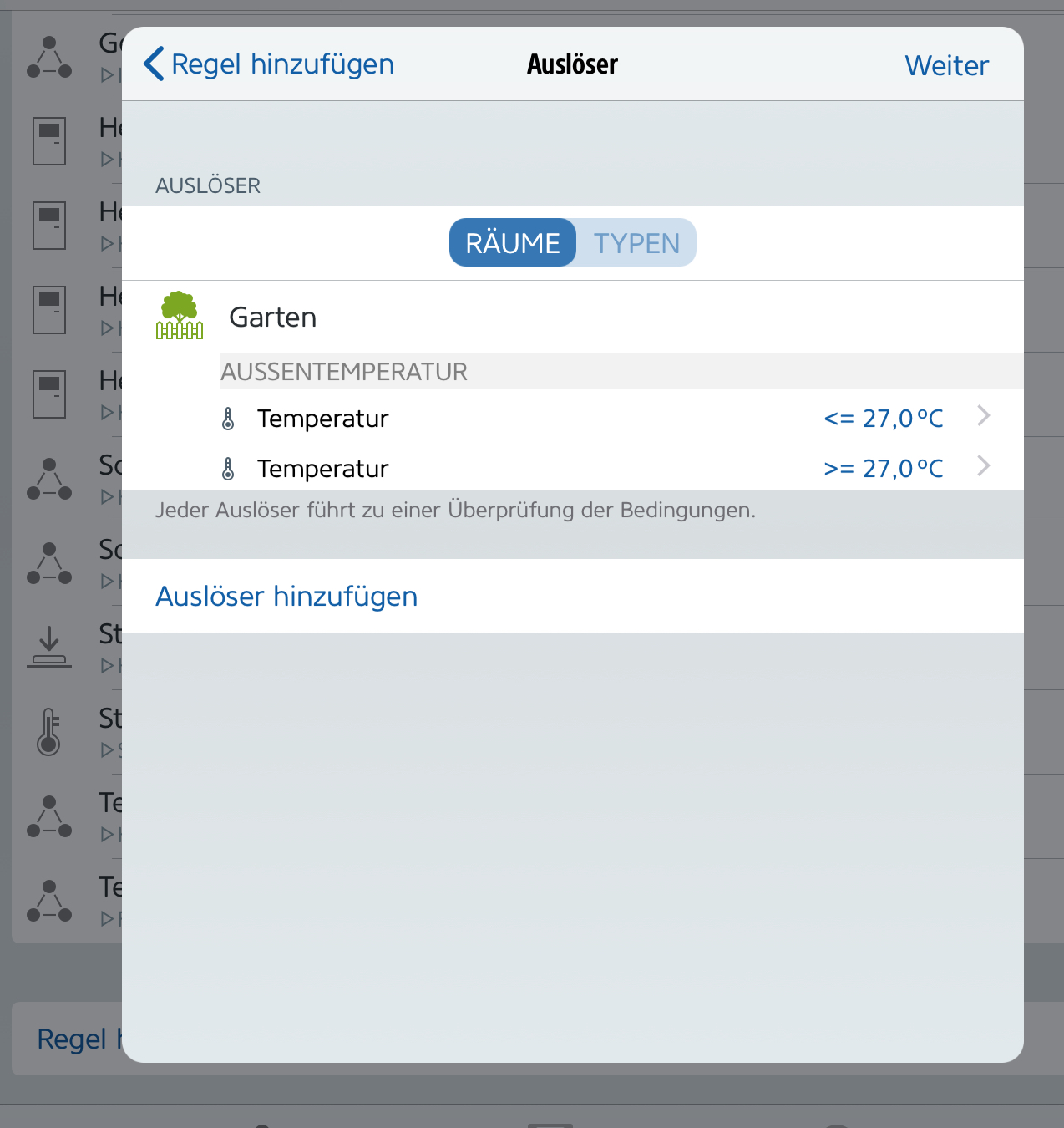Switch to the RÄUME segment
Screen dimensions: 1064x1128
pos(513,243)
